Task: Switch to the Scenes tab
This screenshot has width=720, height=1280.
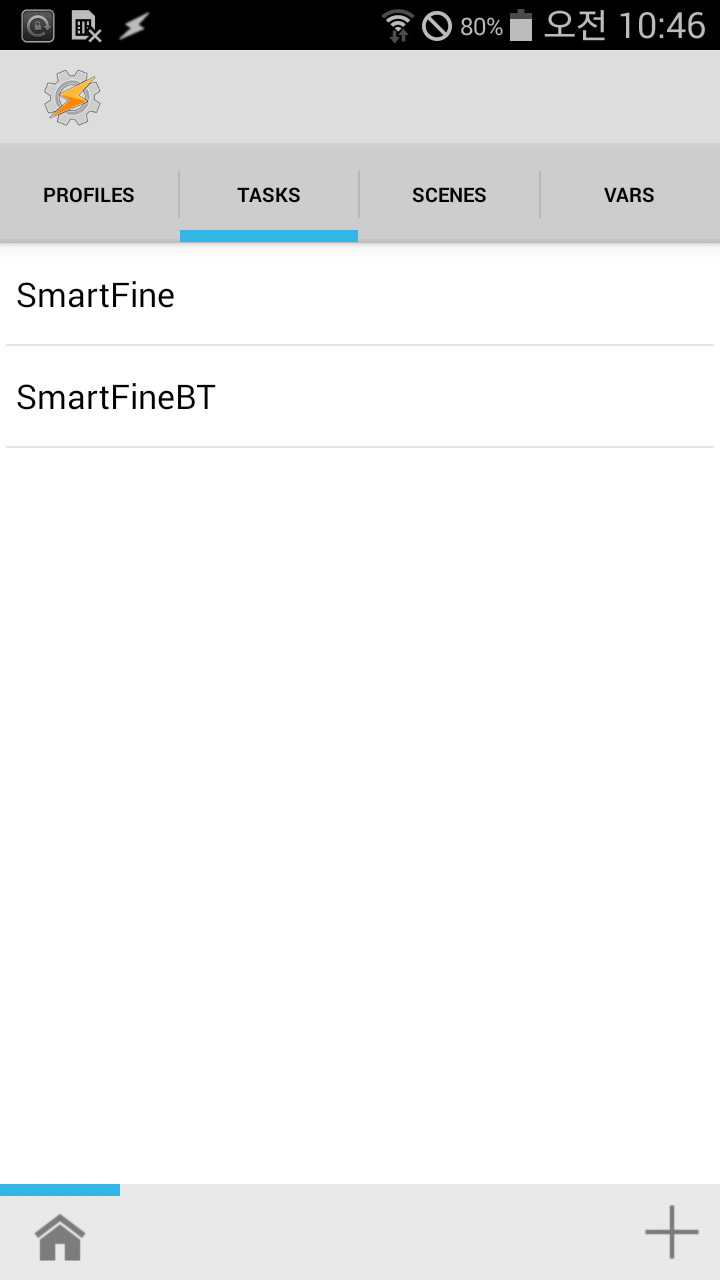Action: (x=449, y=195)
